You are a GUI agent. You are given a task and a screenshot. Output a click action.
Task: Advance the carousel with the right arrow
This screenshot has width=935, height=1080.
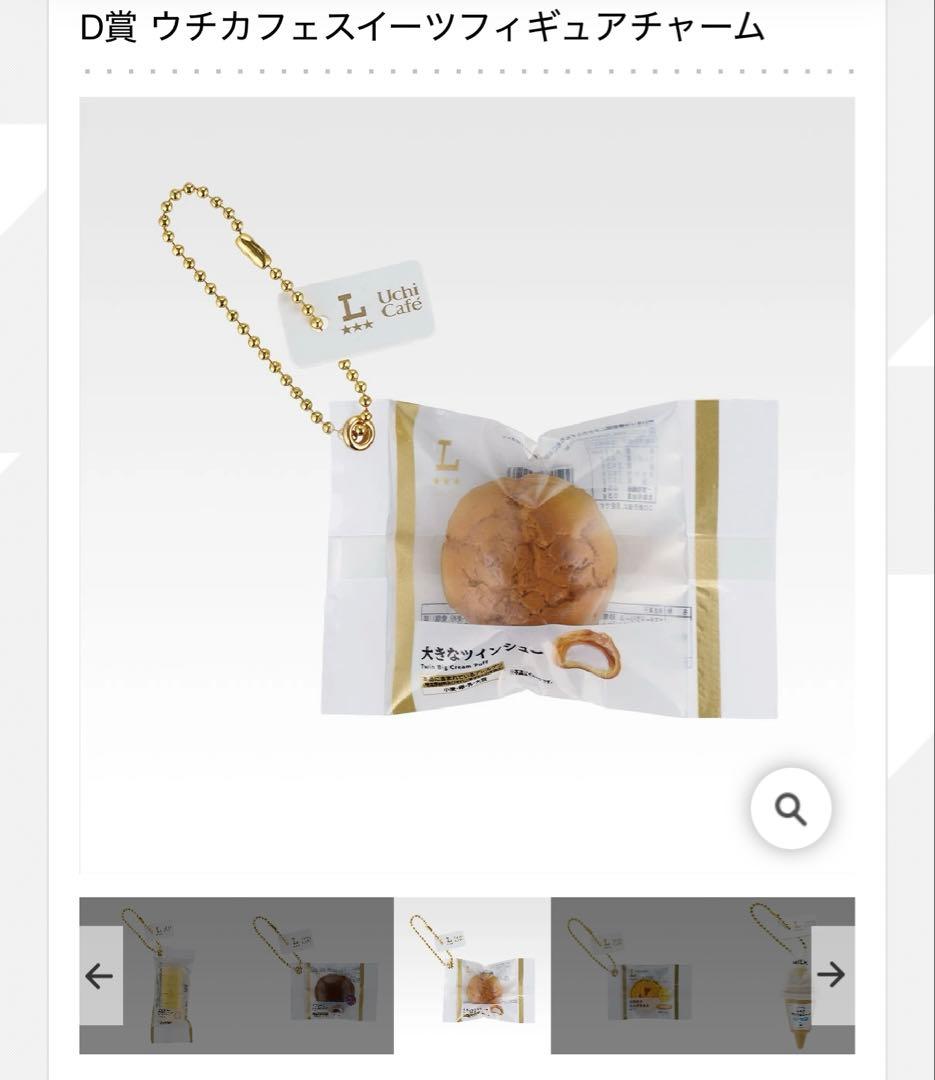[x=831, y=975]
